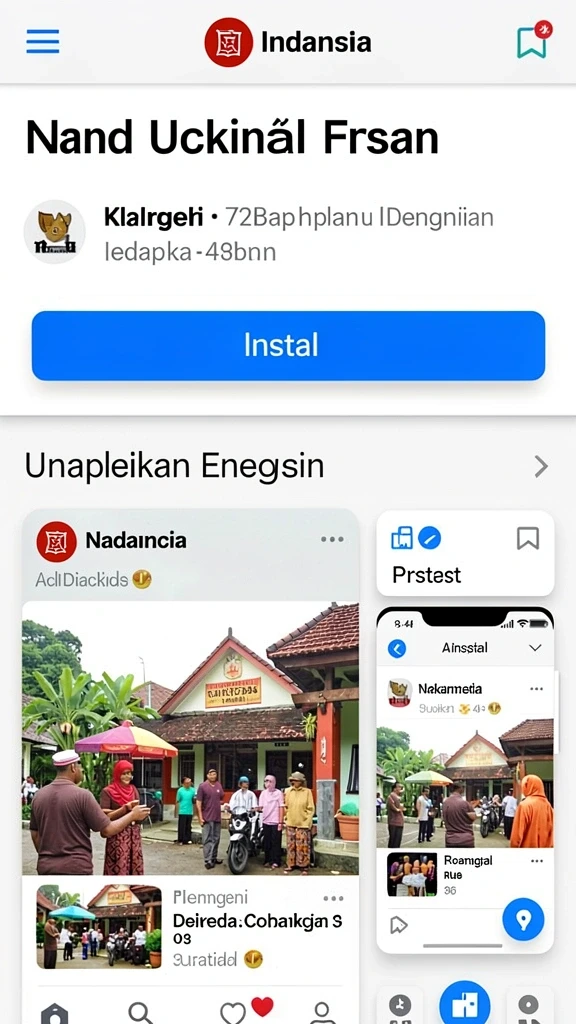The width and height of the screenshot is (576, 1024).
Task: Go to the home tab
Action: pyautogui.click(x=54, y=1012)
